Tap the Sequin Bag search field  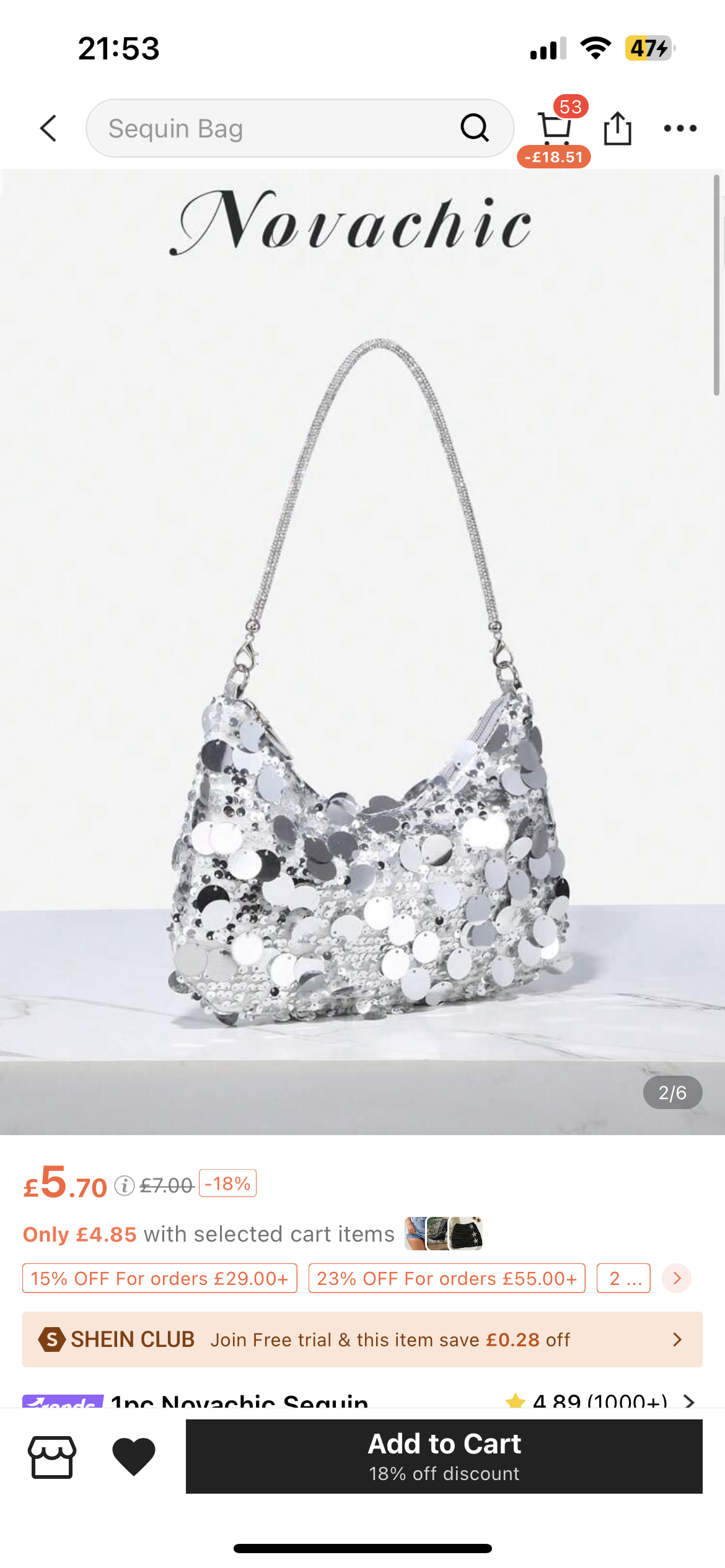click(x=273, y=128)
